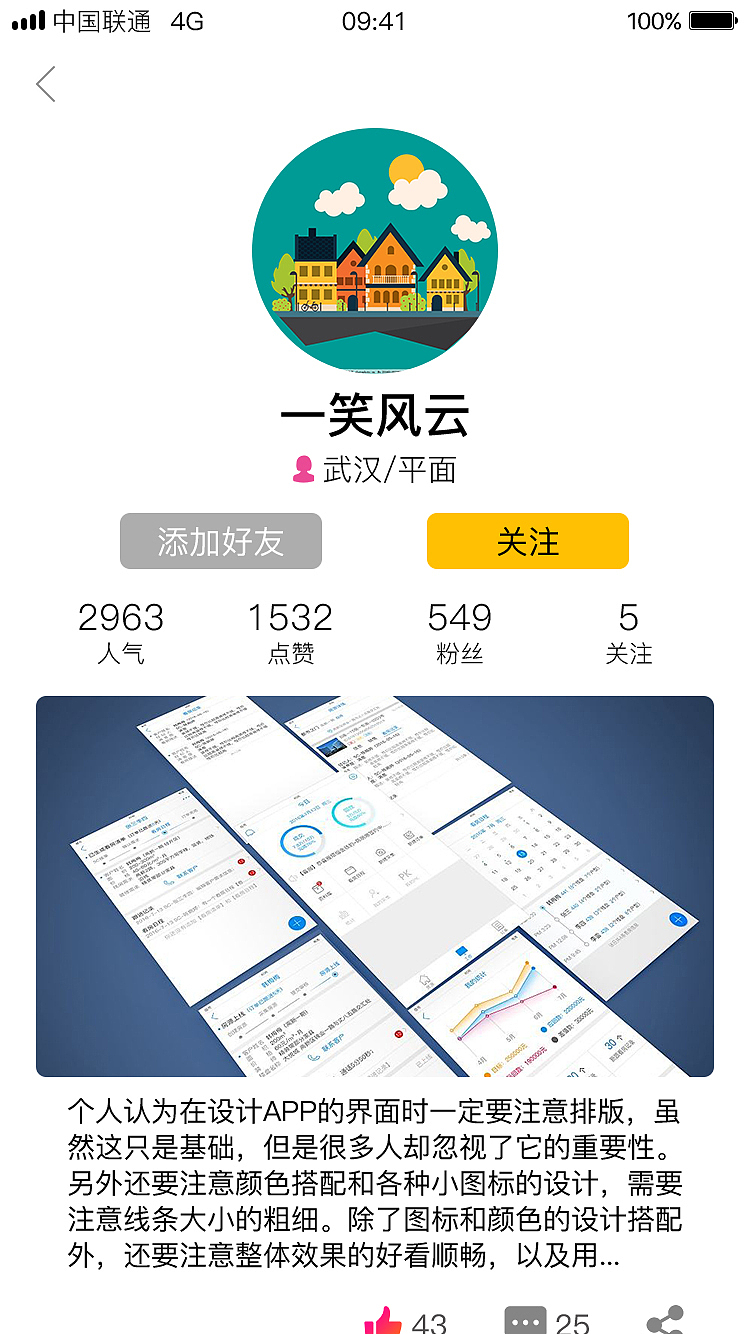Viewport: 750px width, 1334px height.
Task: Click the battery icon in status bar
Action: [712, 20]
